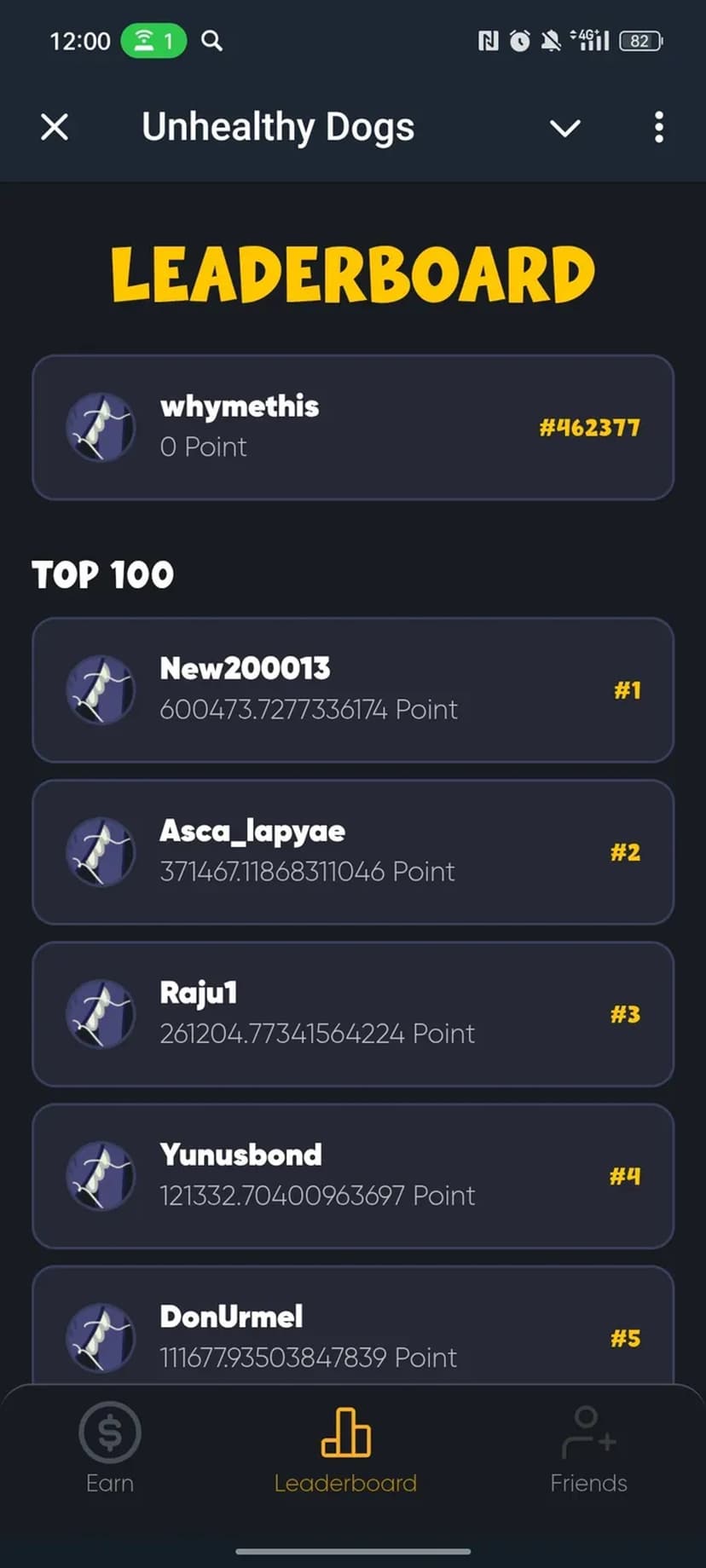
Task: Go to the Friends tab
Action: [588, 1450]
